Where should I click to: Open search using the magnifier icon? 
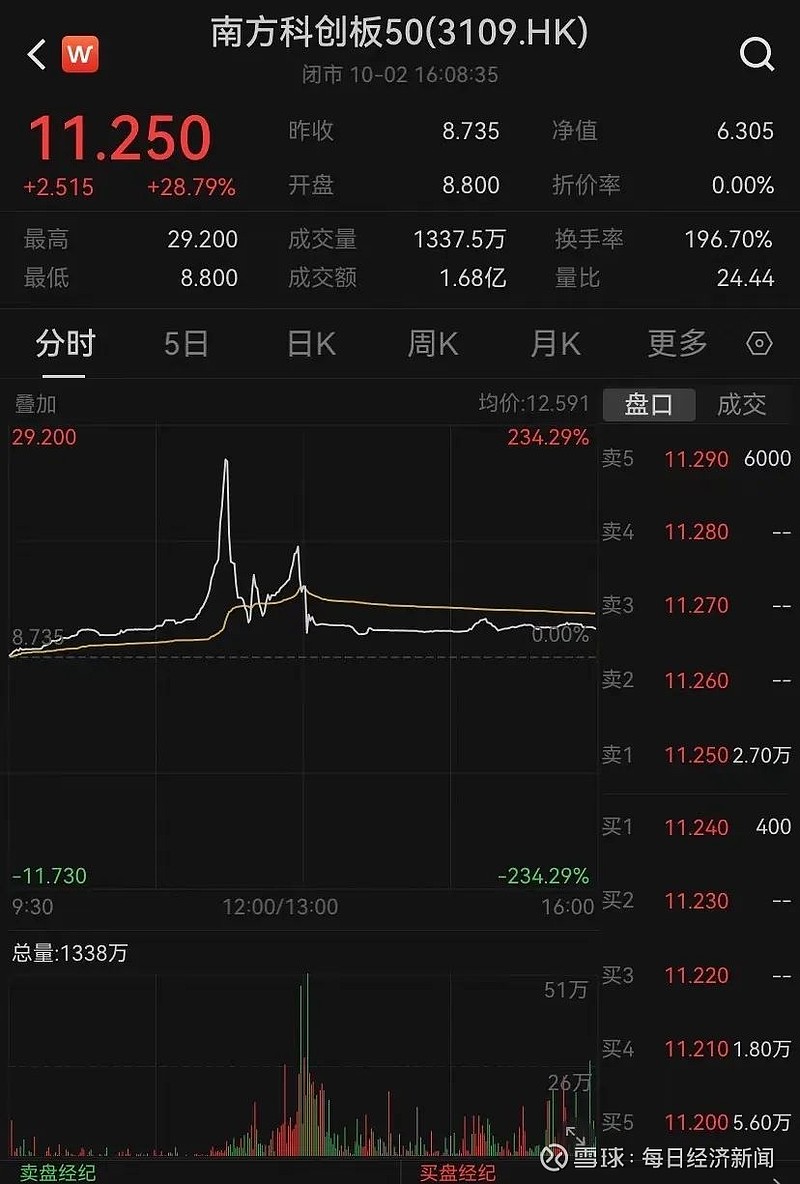[x=757, y=55]
